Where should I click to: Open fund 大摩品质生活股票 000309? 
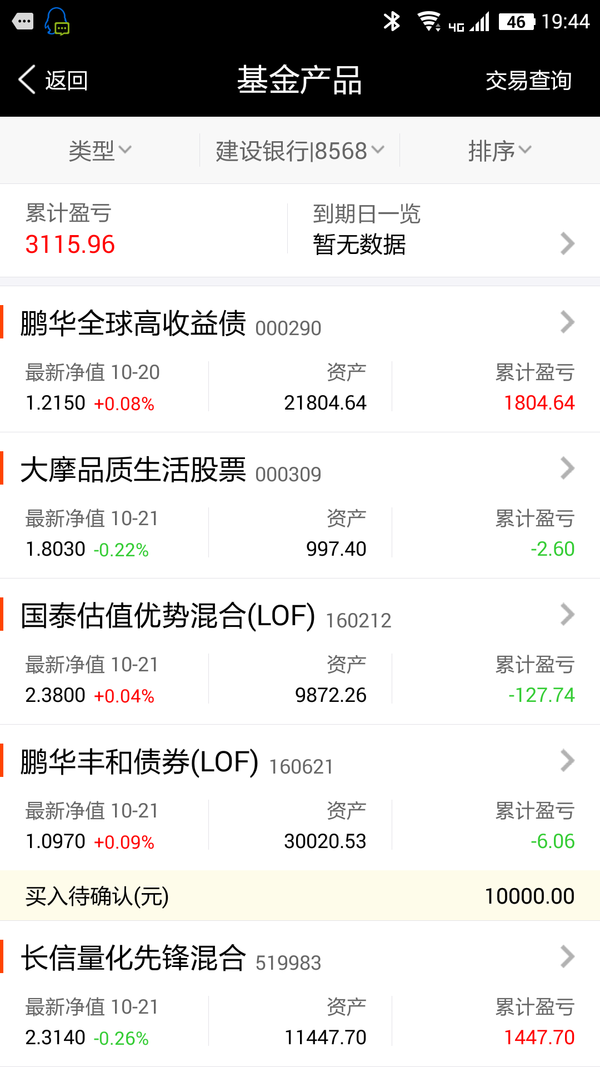coord(300,505)
